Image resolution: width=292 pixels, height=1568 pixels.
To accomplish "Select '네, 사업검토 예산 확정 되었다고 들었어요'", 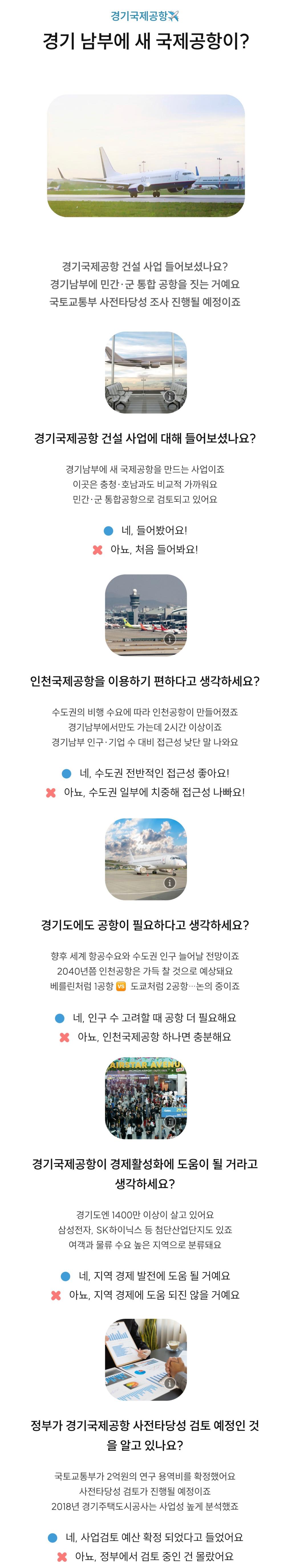I will coord(146,1537).
